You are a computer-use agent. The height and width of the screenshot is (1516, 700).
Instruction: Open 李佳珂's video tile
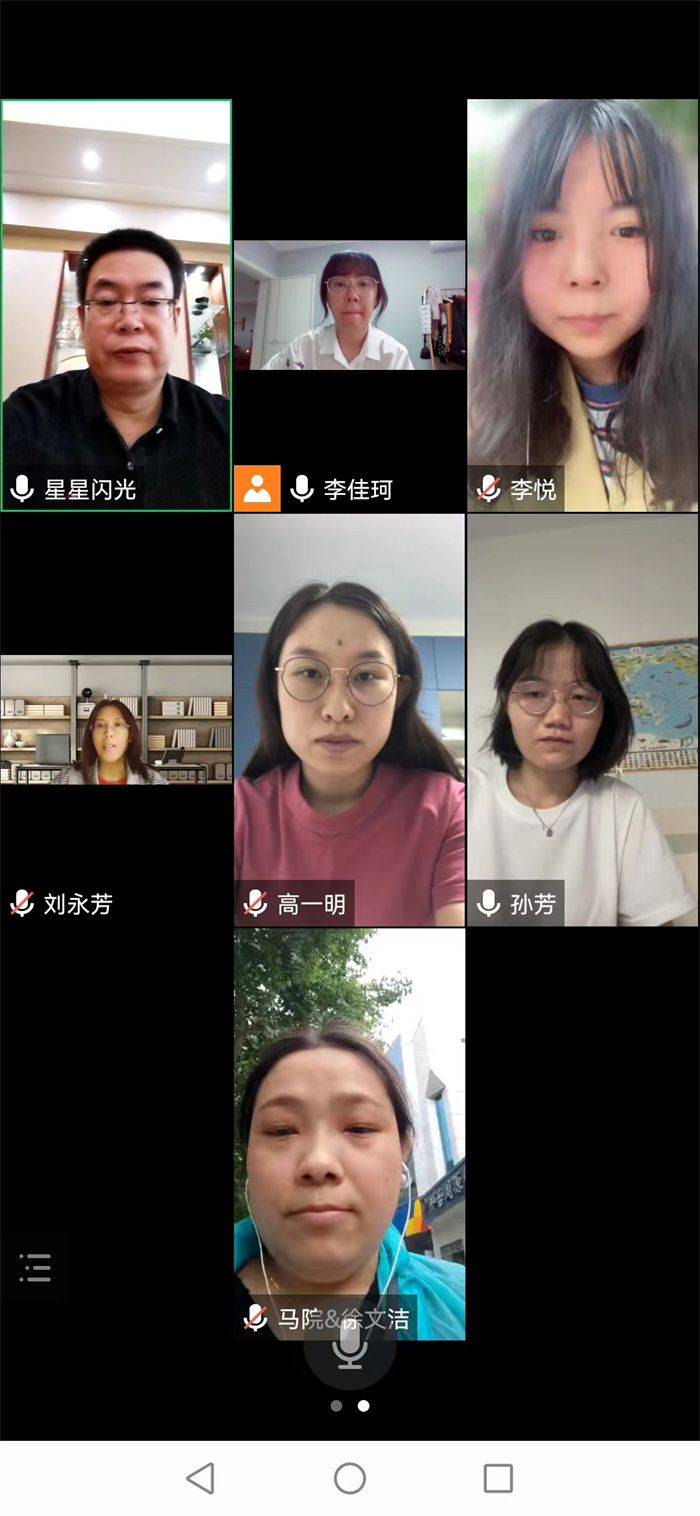(x=349, y=306)
